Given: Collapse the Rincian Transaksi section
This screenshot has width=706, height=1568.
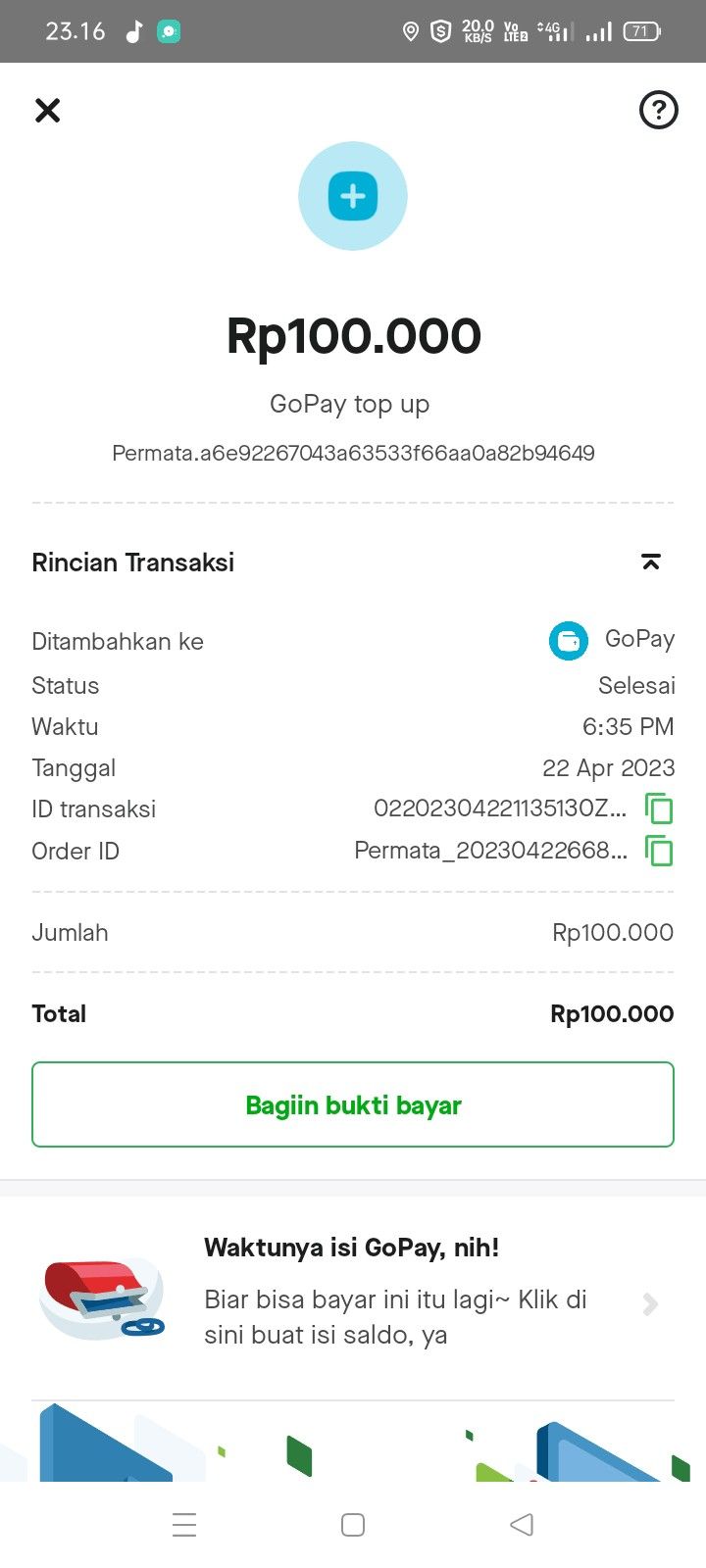Looking at the screenshot, I should (x=650, y=563).
